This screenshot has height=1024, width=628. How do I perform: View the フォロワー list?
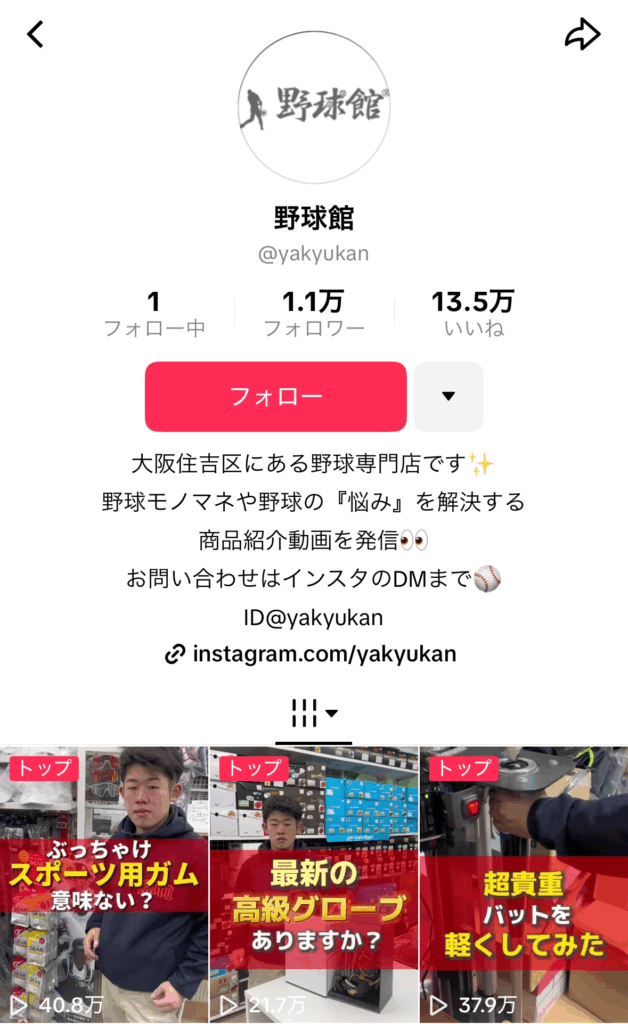tap(314, 314)
